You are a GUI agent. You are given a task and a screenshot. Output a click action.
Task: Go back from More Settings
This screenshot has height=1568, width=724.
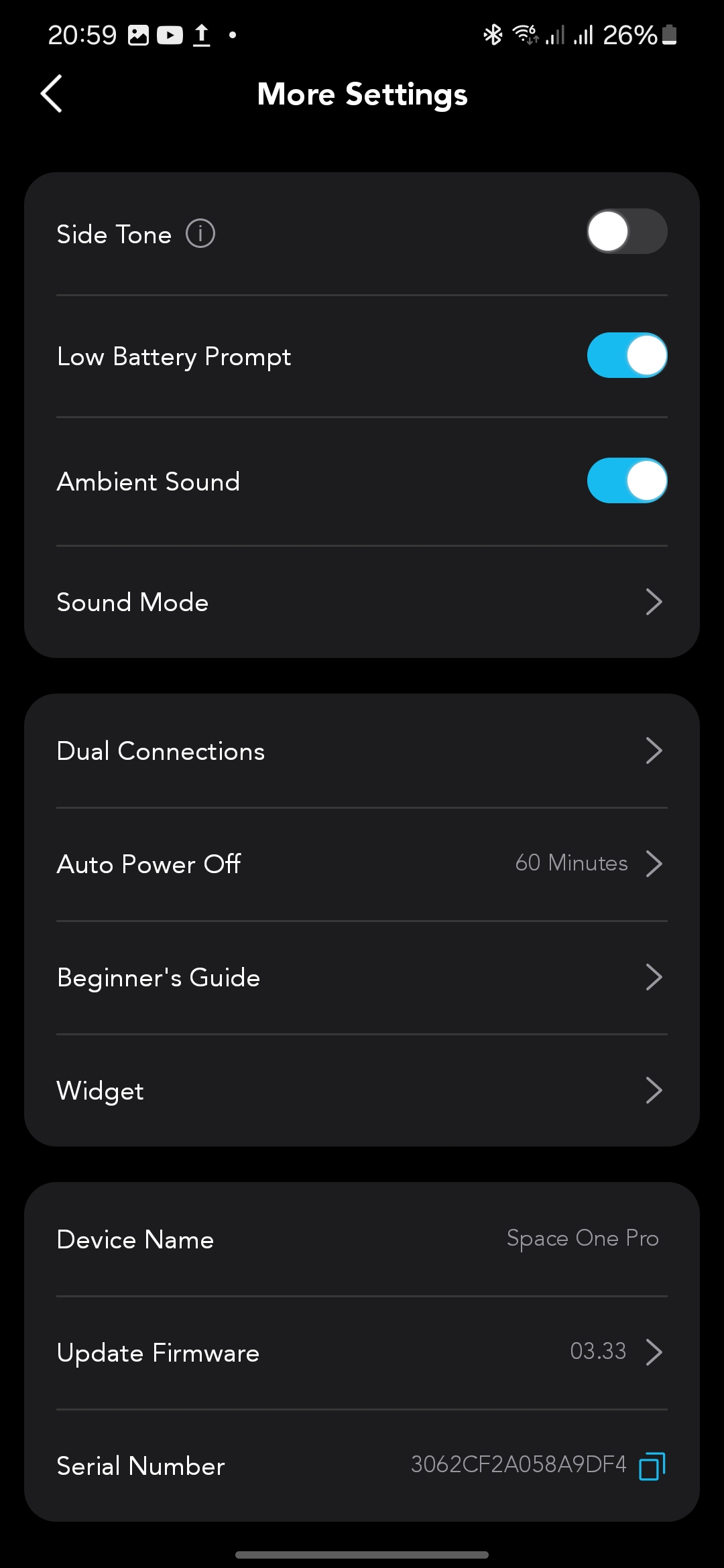tap(52, 94)
